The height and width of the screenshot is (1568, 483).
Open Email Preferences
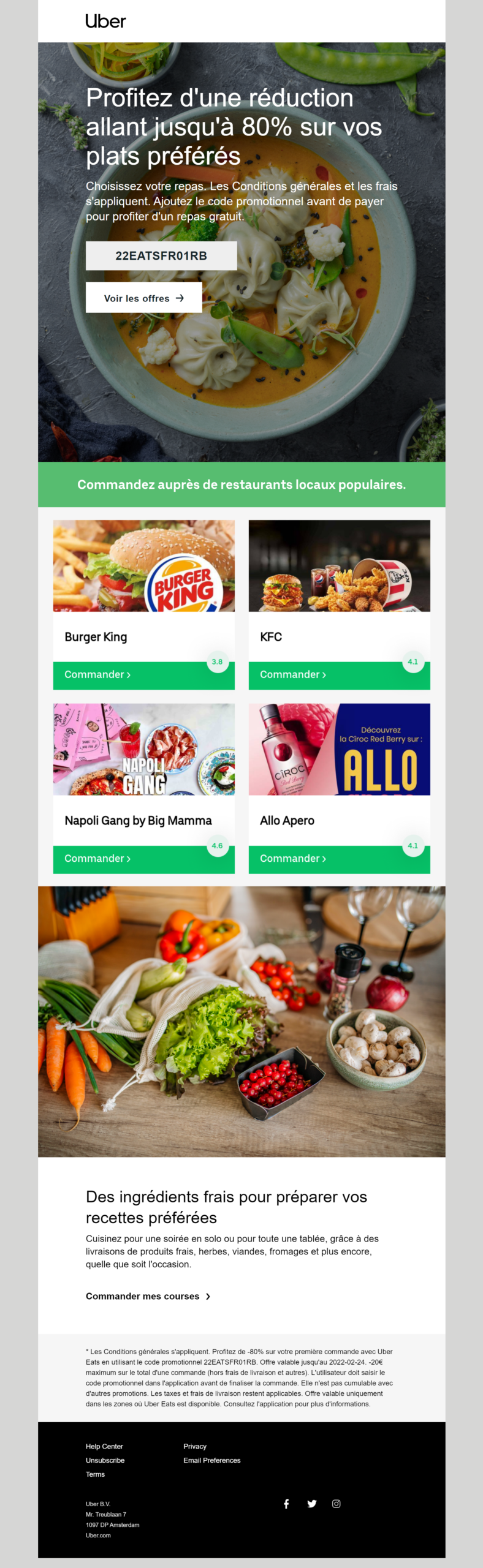[211, 1460]
